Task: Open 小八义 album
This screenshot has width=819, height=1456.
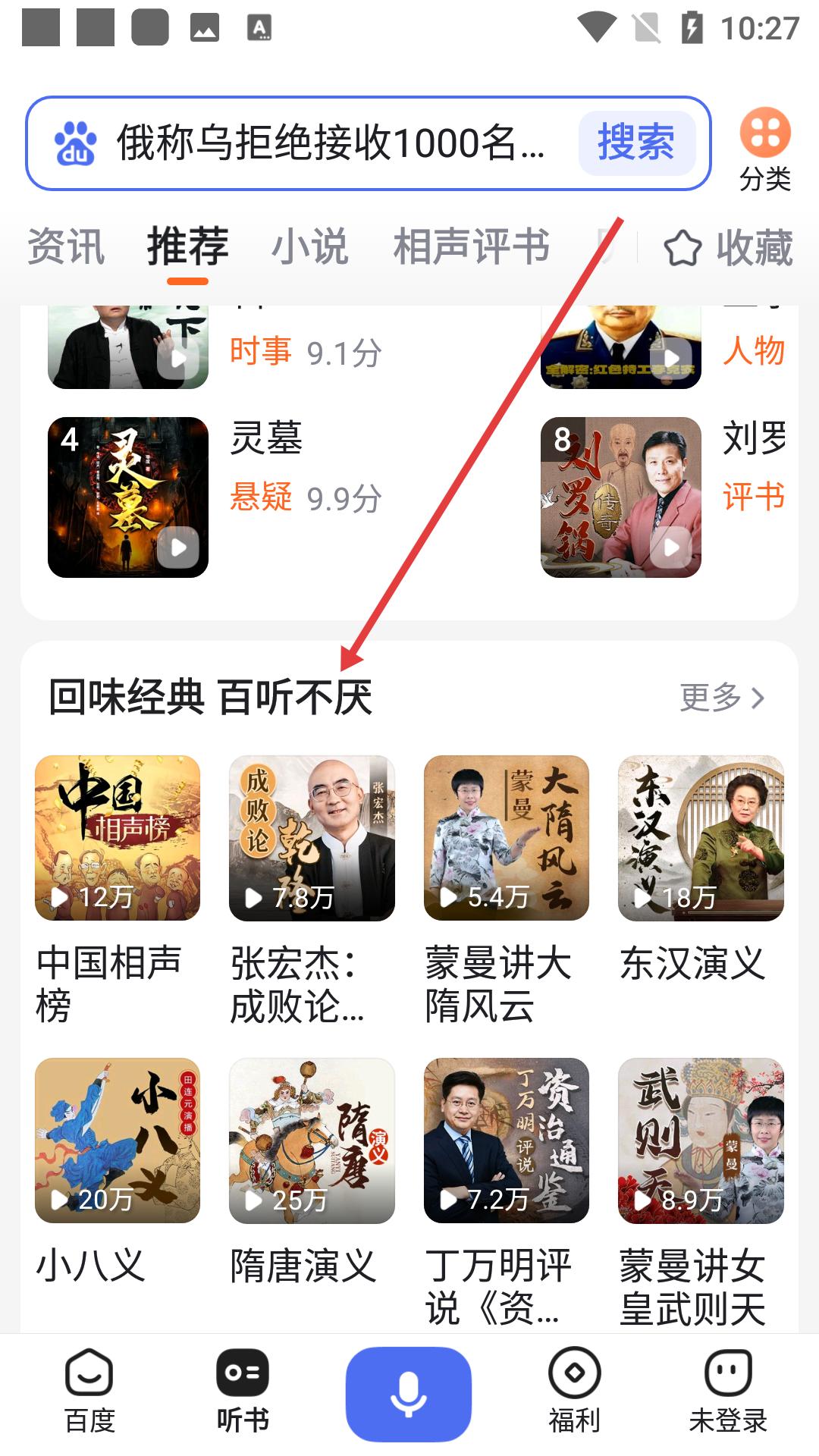Action: click(118, 1140)
